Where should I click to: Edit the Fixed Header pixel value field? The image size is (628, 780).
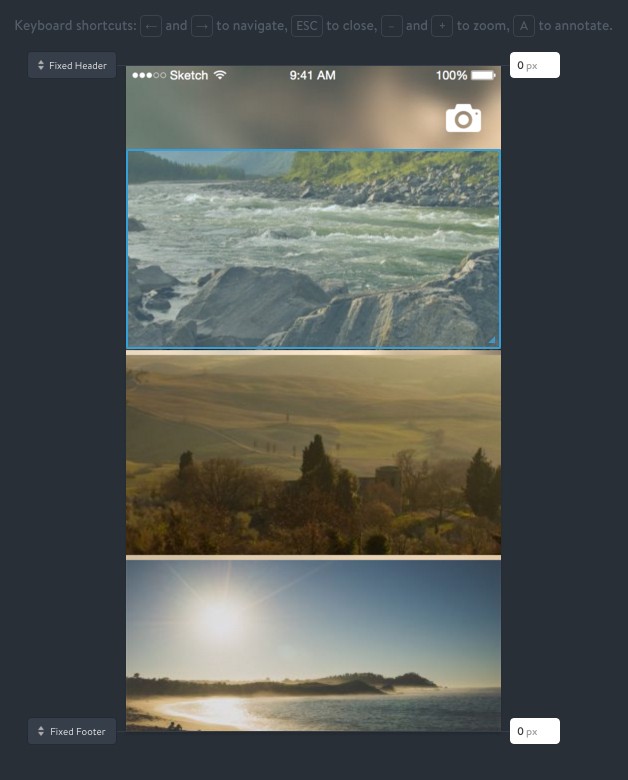533,65
